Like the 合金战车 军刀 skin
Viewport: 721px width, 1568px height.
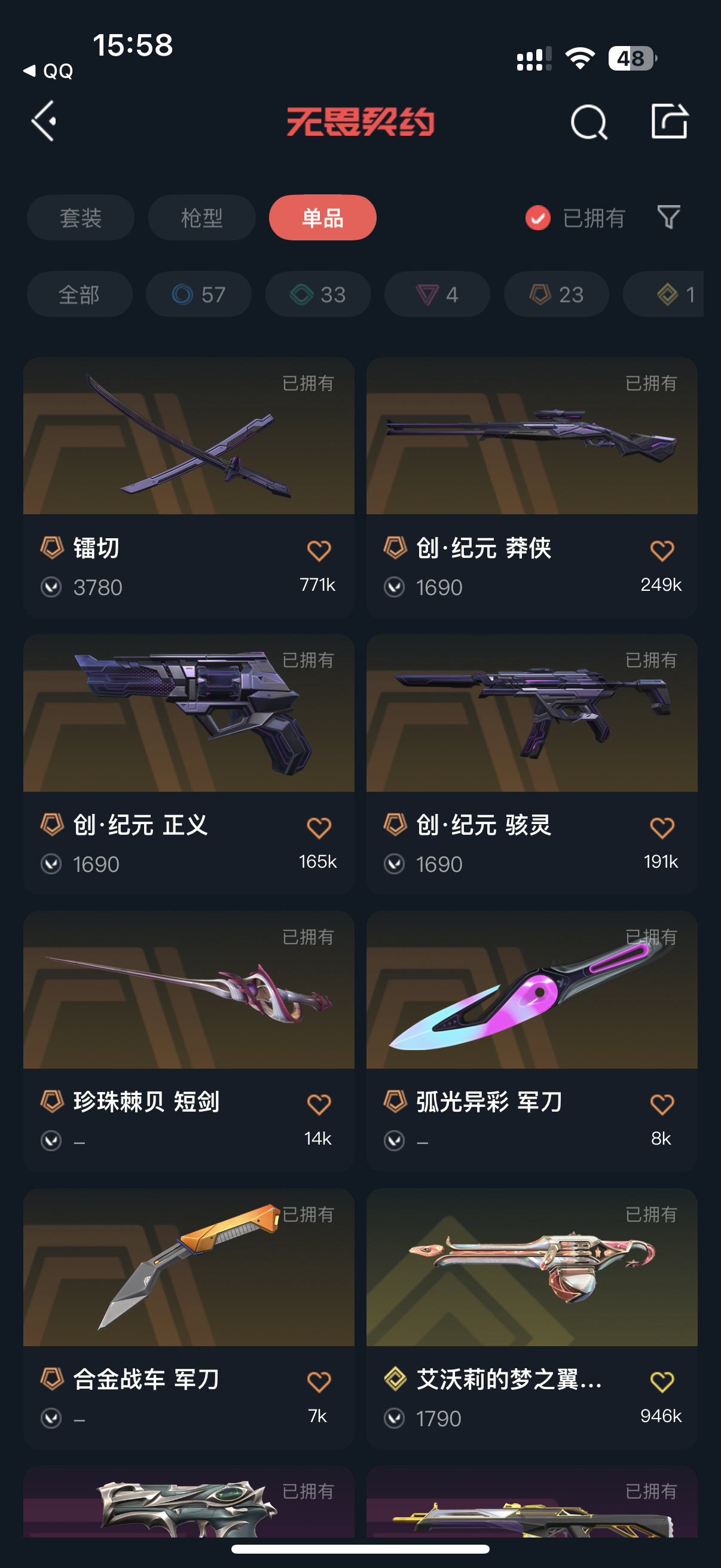click(319, 1382)
